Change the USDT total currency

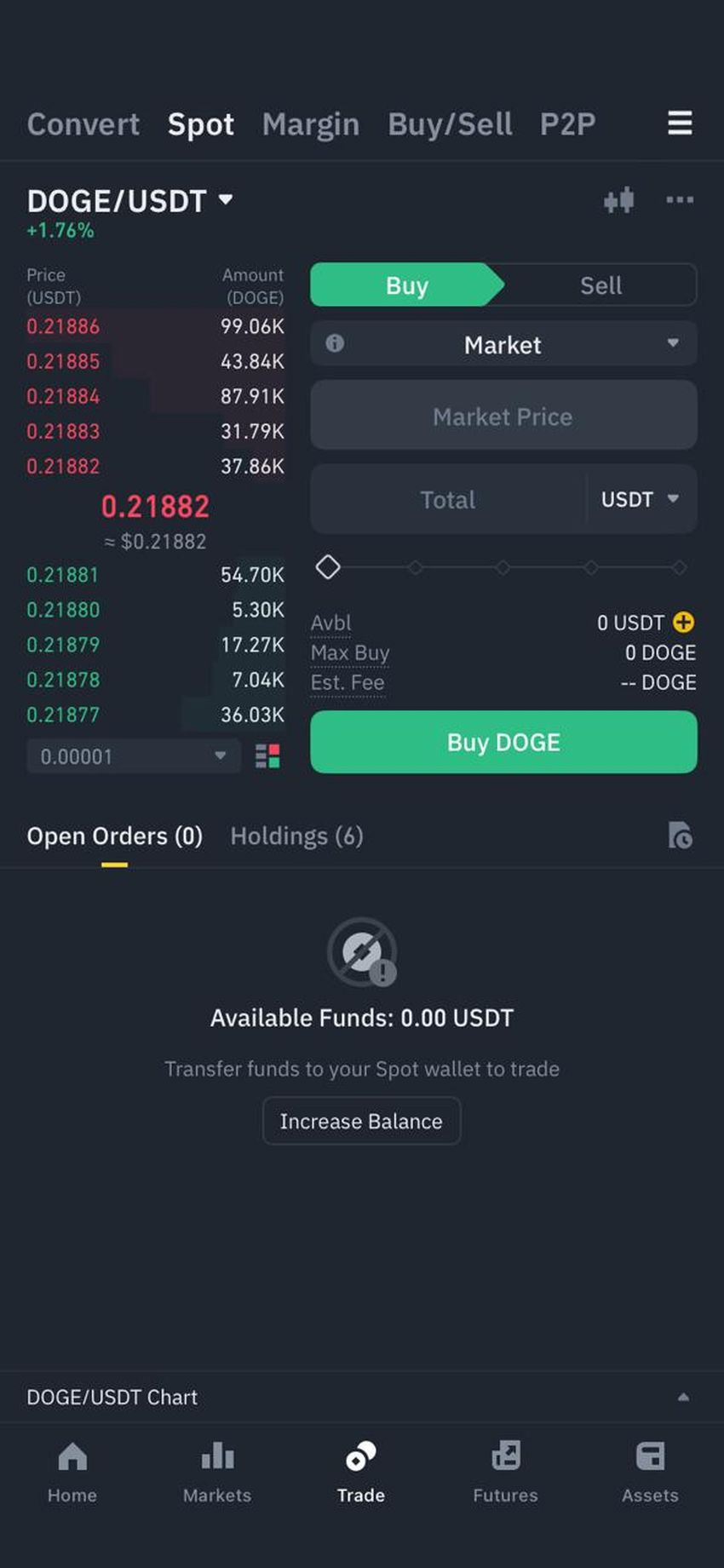(640, 500)
